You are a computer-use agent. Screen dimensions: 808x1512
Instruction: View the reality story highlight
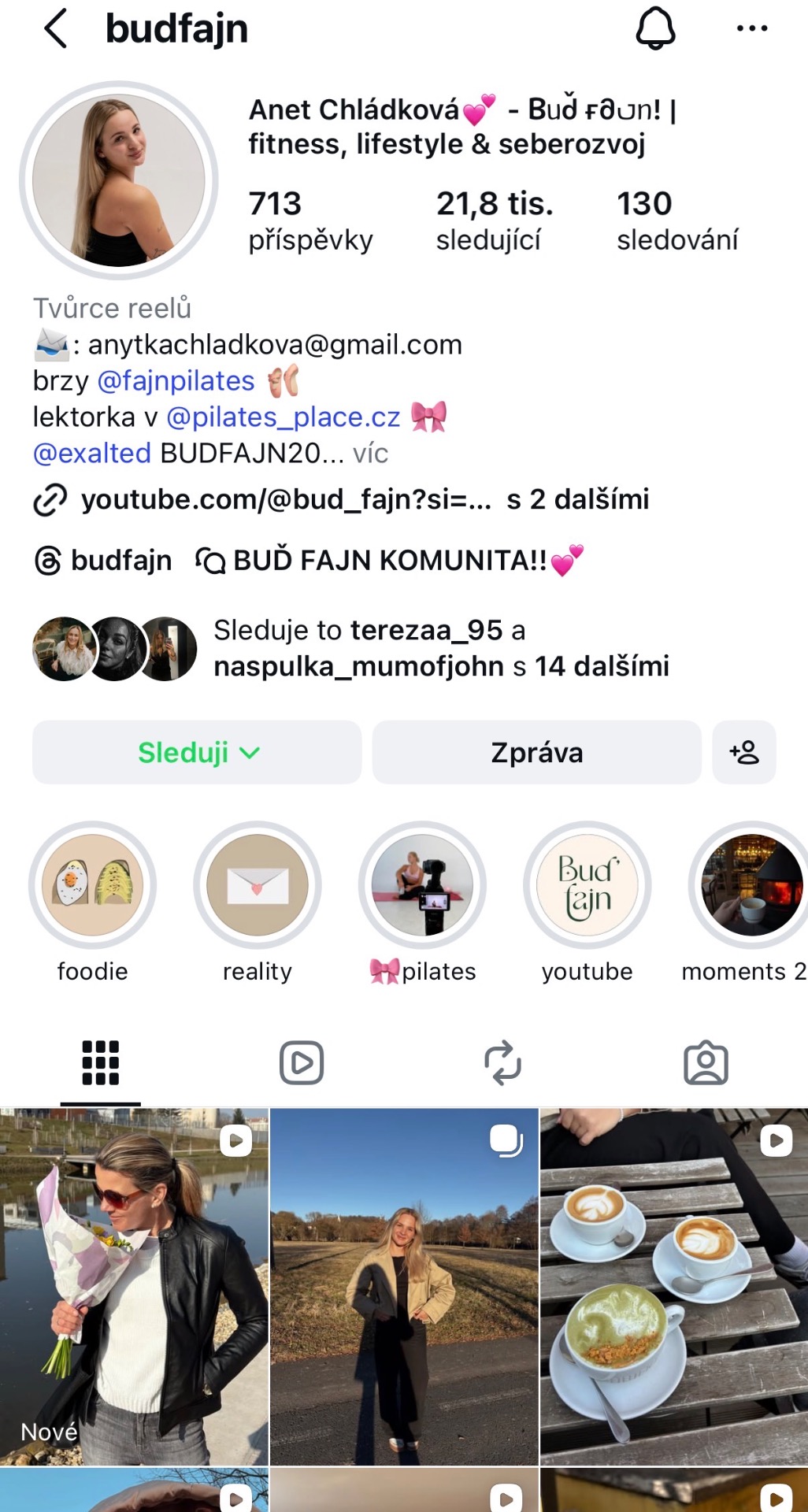click(258, 885)
